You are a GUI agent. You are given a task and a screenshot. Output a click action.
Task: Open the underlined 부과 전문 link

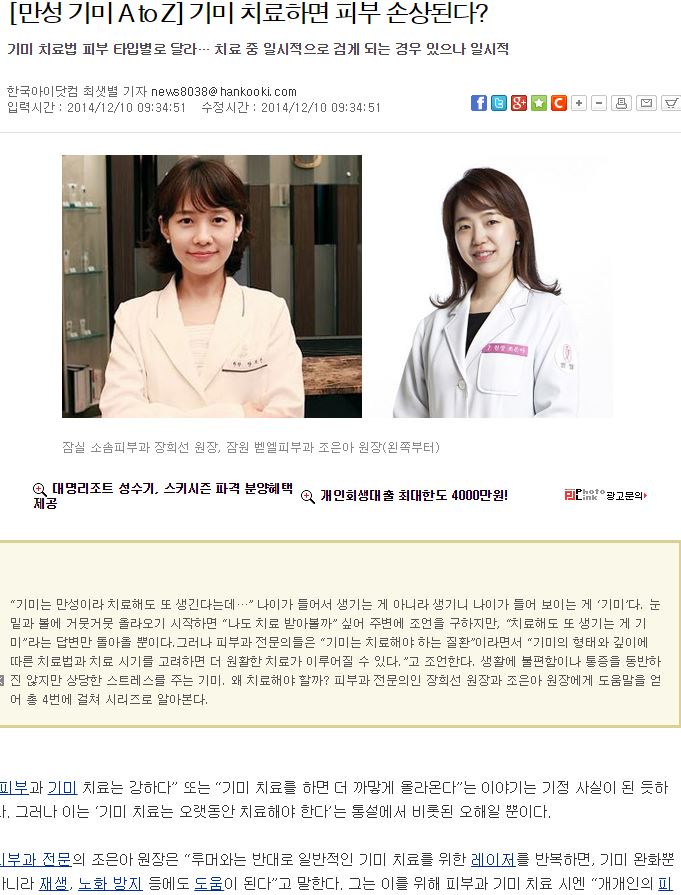35,859
